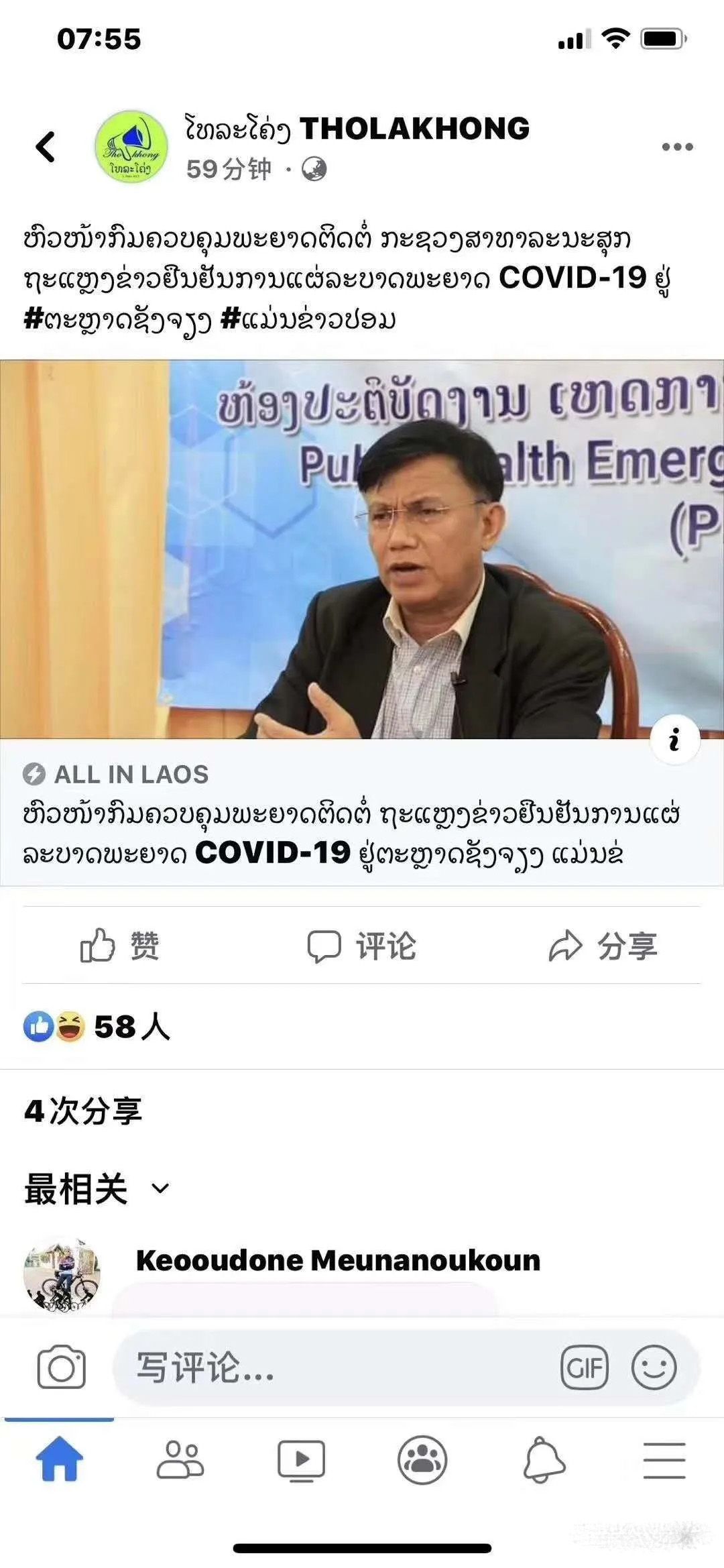The width and height of the screenshot is (724, 1568).
Task: Open the post's three-dot options menu
Action: coord(677,147)
